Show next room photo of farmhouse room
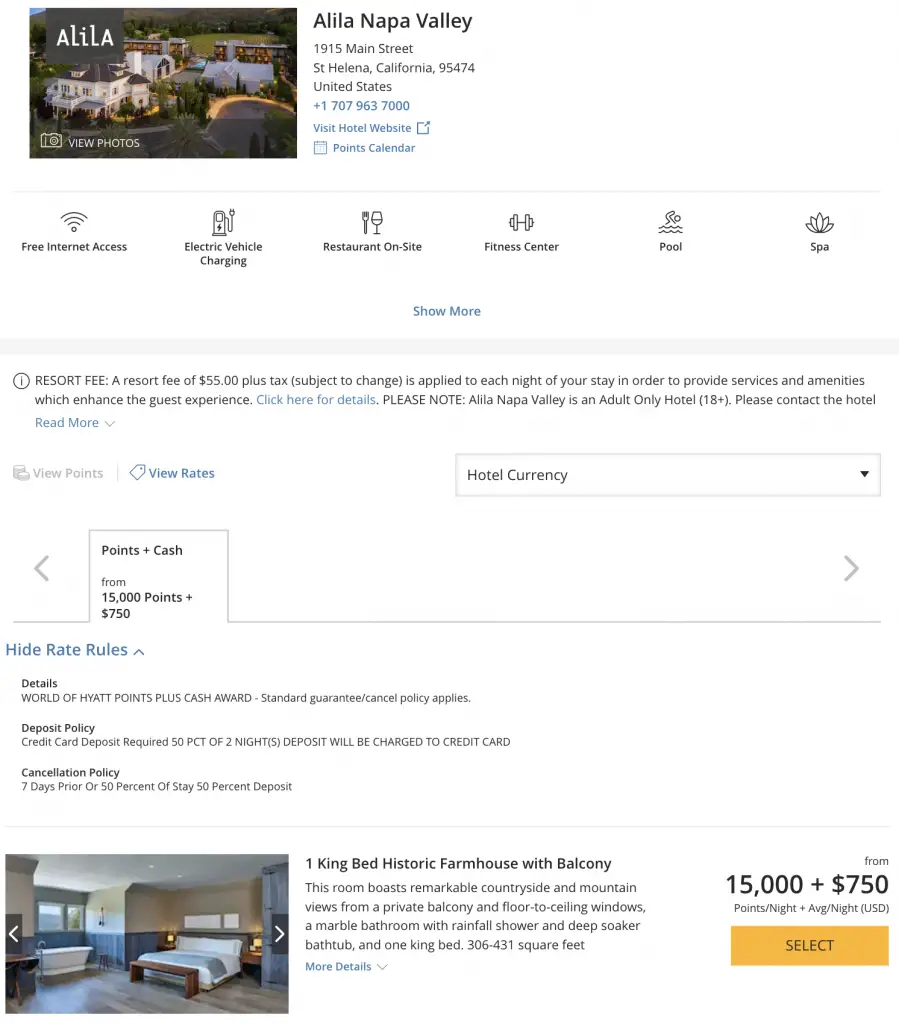Viewport: 899px width, 1024px height. (279, 935)
